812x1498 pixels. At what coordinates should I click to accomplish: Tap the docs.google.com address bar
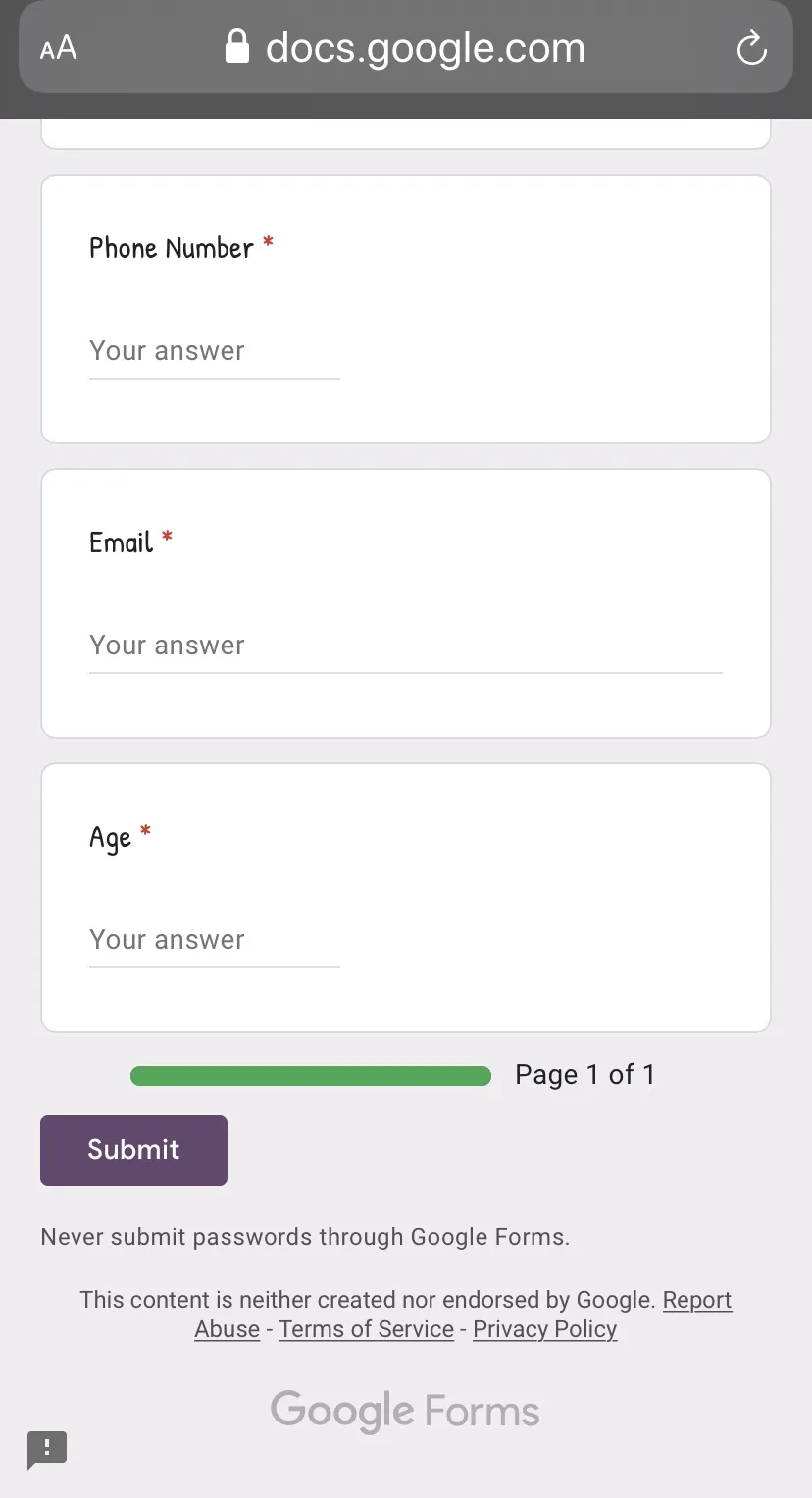pos(405,47)
